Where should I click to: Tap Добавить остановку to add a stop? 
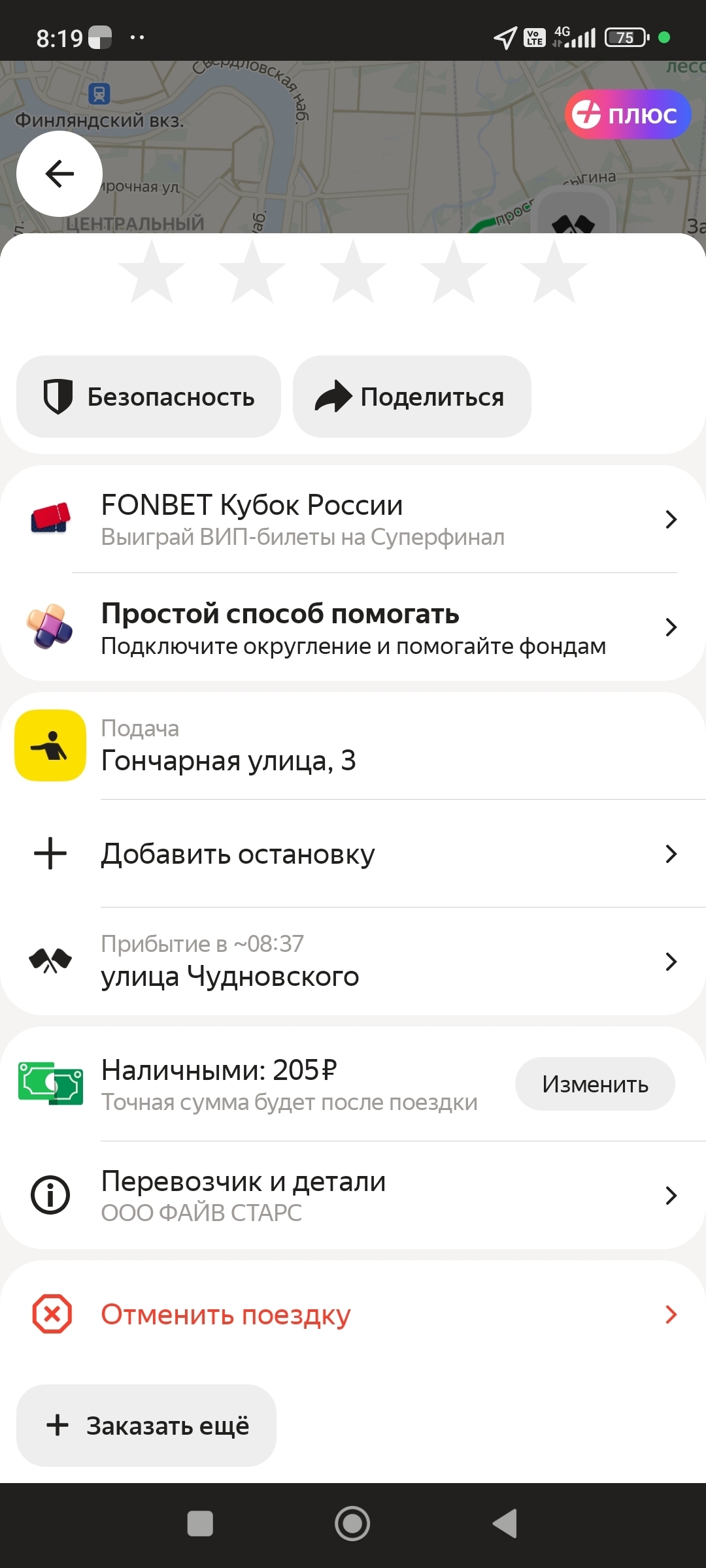[x=353, y=854]
